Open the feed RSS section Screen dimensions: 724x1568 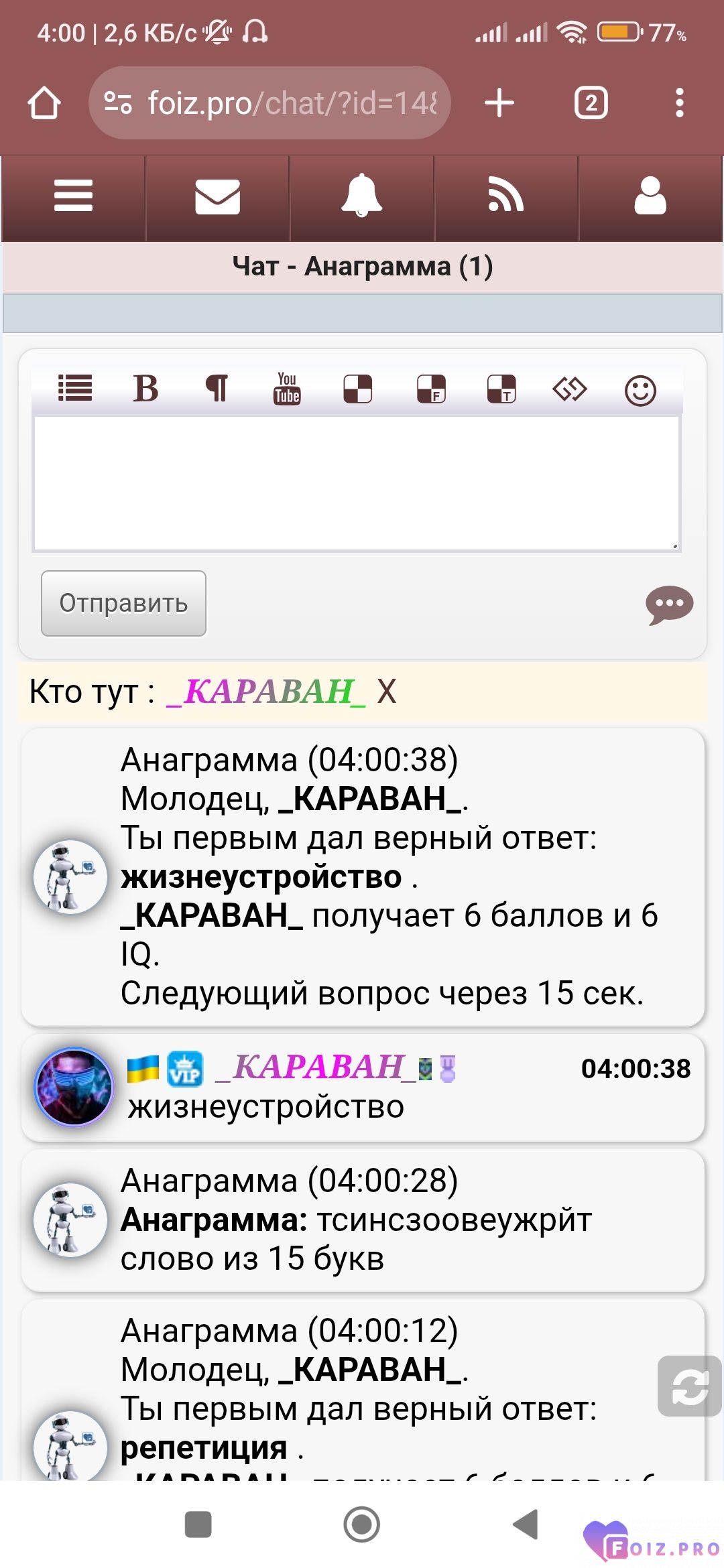(x=506, y=197)
